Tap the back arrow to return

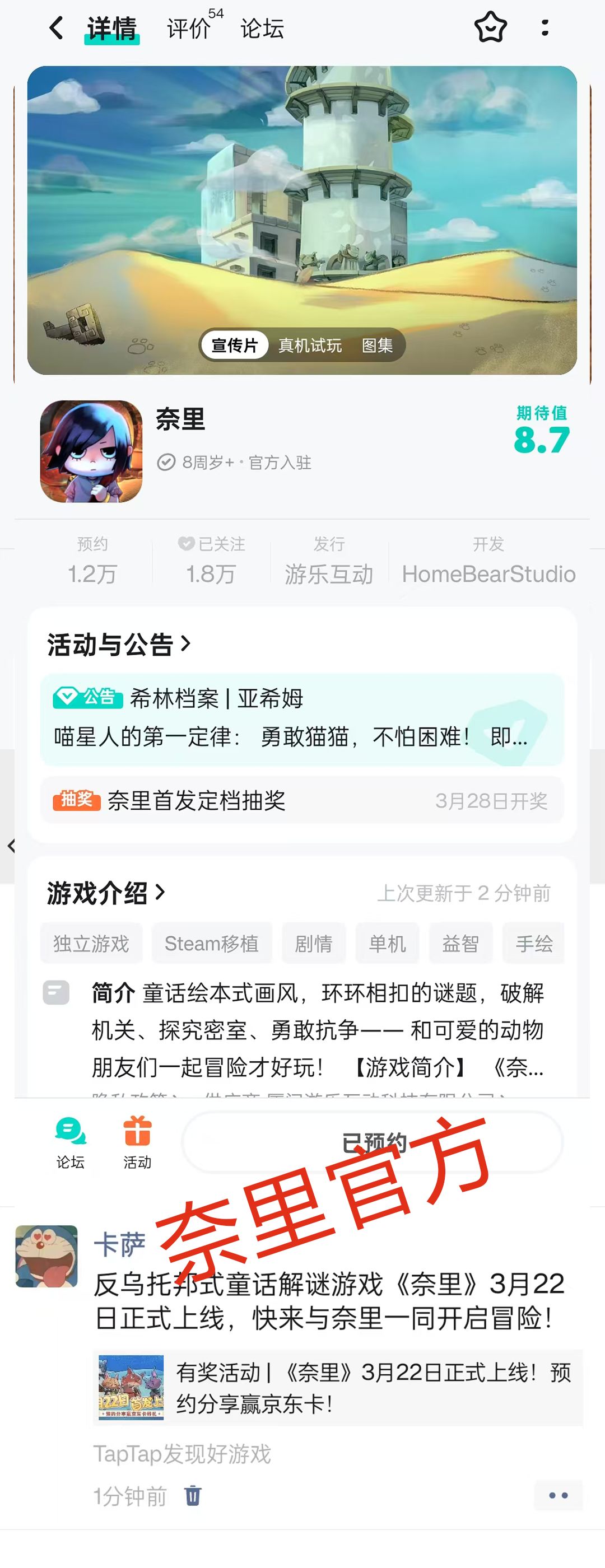(x=56, y=28)
